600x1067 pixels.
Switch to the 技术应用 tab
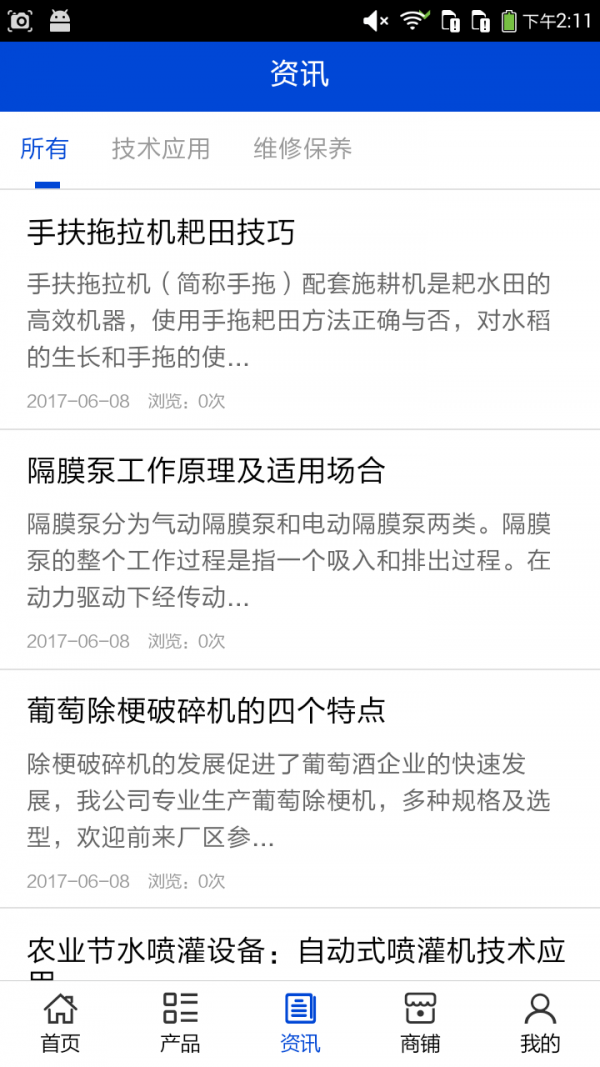pyautogui.click(x=161, y=150)
